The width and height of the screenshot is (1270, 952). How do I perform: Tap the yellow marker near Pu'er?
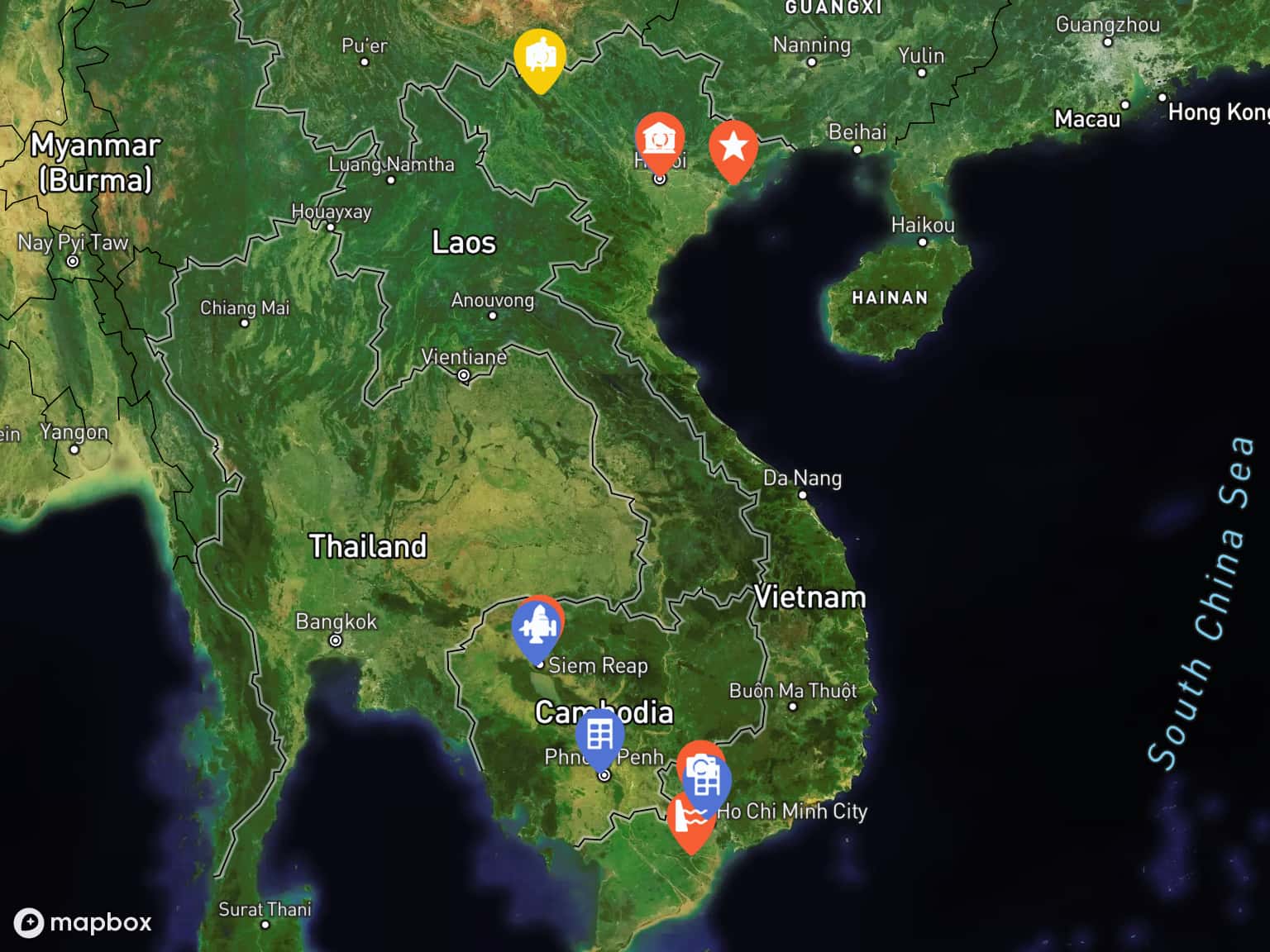click(x=539, y=58)
